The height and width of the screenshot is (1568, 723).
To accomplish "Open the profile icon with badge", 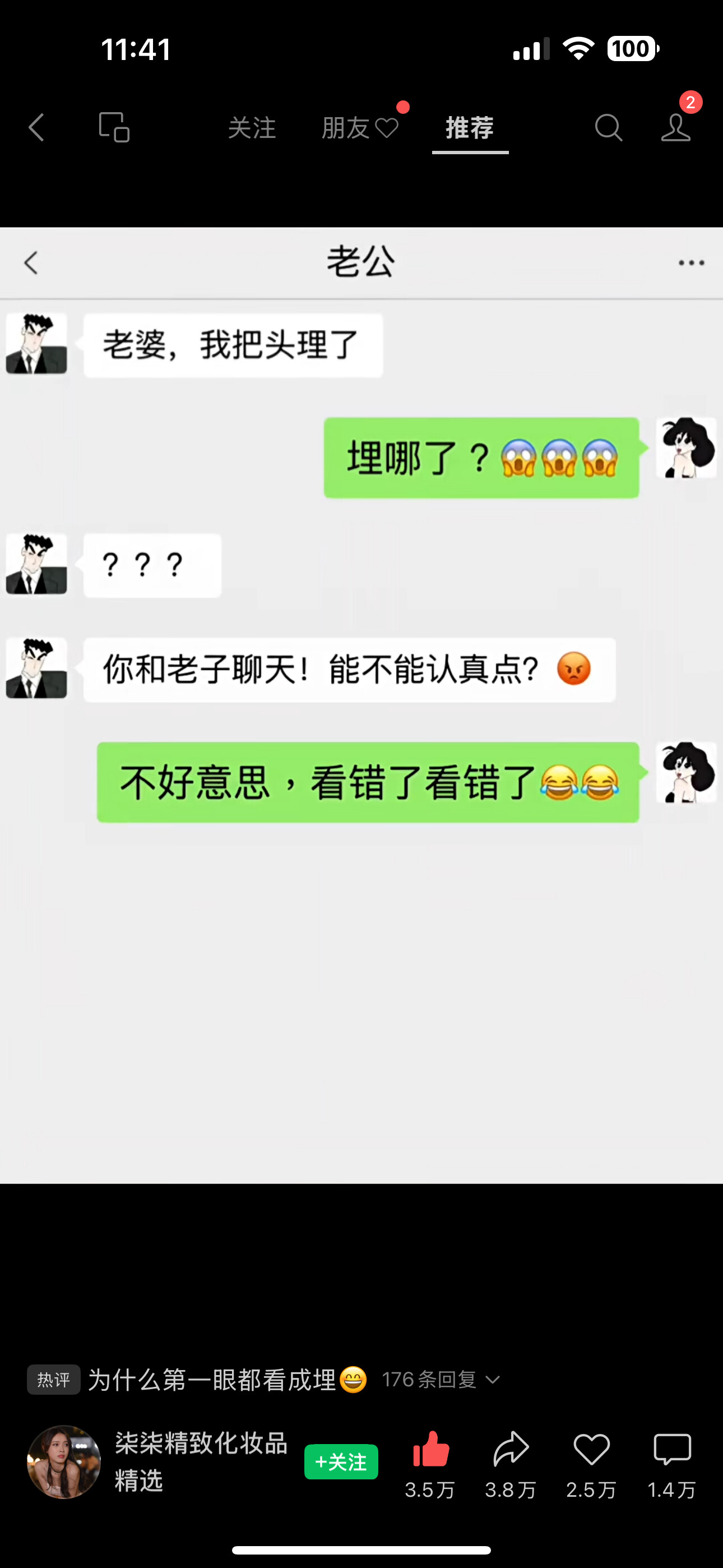I will [x=676, y=128].
